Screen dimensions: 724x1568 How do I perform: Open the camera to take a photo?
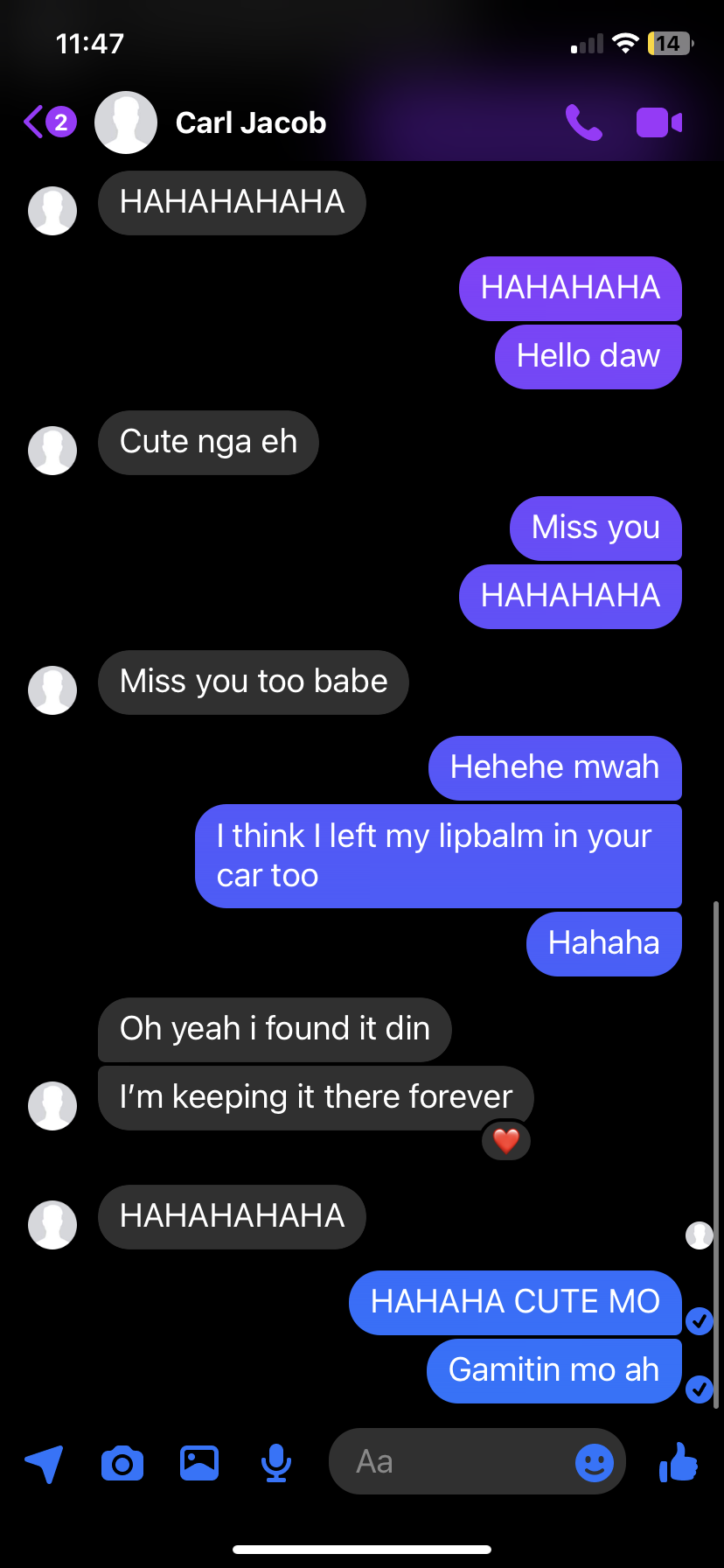point(122,1463)
